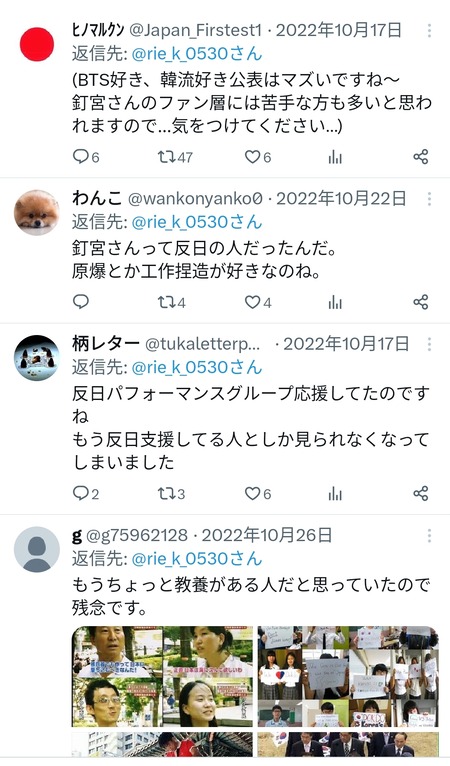The height and width of the screenshot is (766, 450).
Task: Open the first image in g's reply
Action: tap(163, 677)
